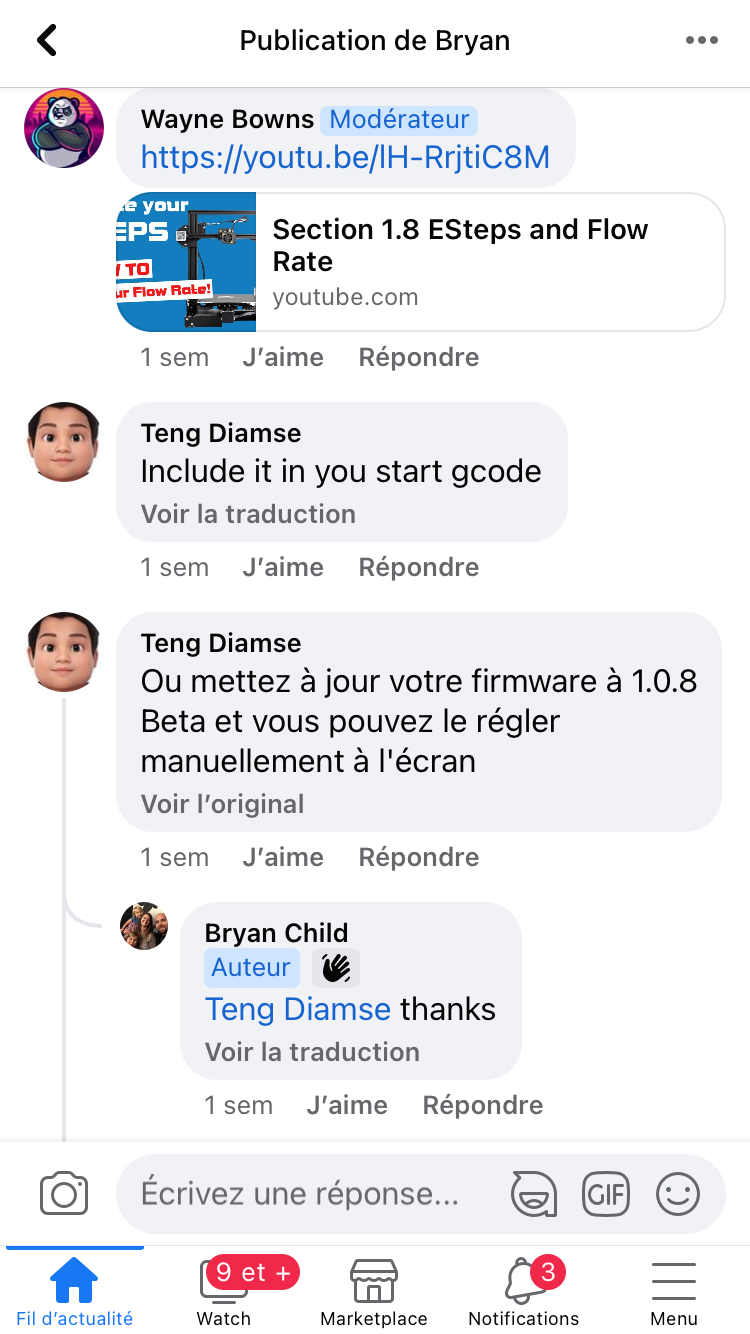Open Teng Diamse mention in Bryan's reply
Image resolution: width=750 pixels, height=1334 pixels.
click(298, 1009)
